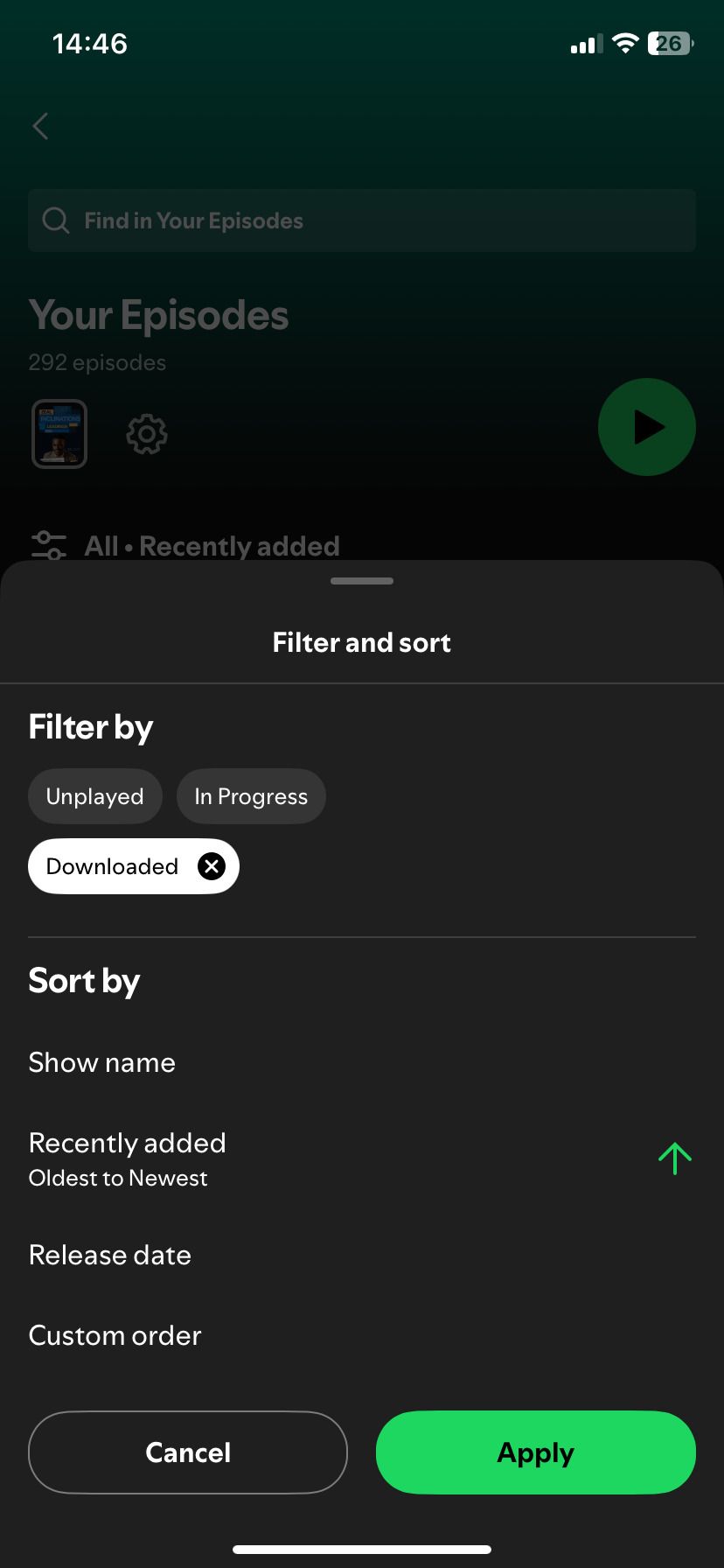Enable the In Progress filter chip
Screen dimensions: 724x1568
[x=251, y=795]
